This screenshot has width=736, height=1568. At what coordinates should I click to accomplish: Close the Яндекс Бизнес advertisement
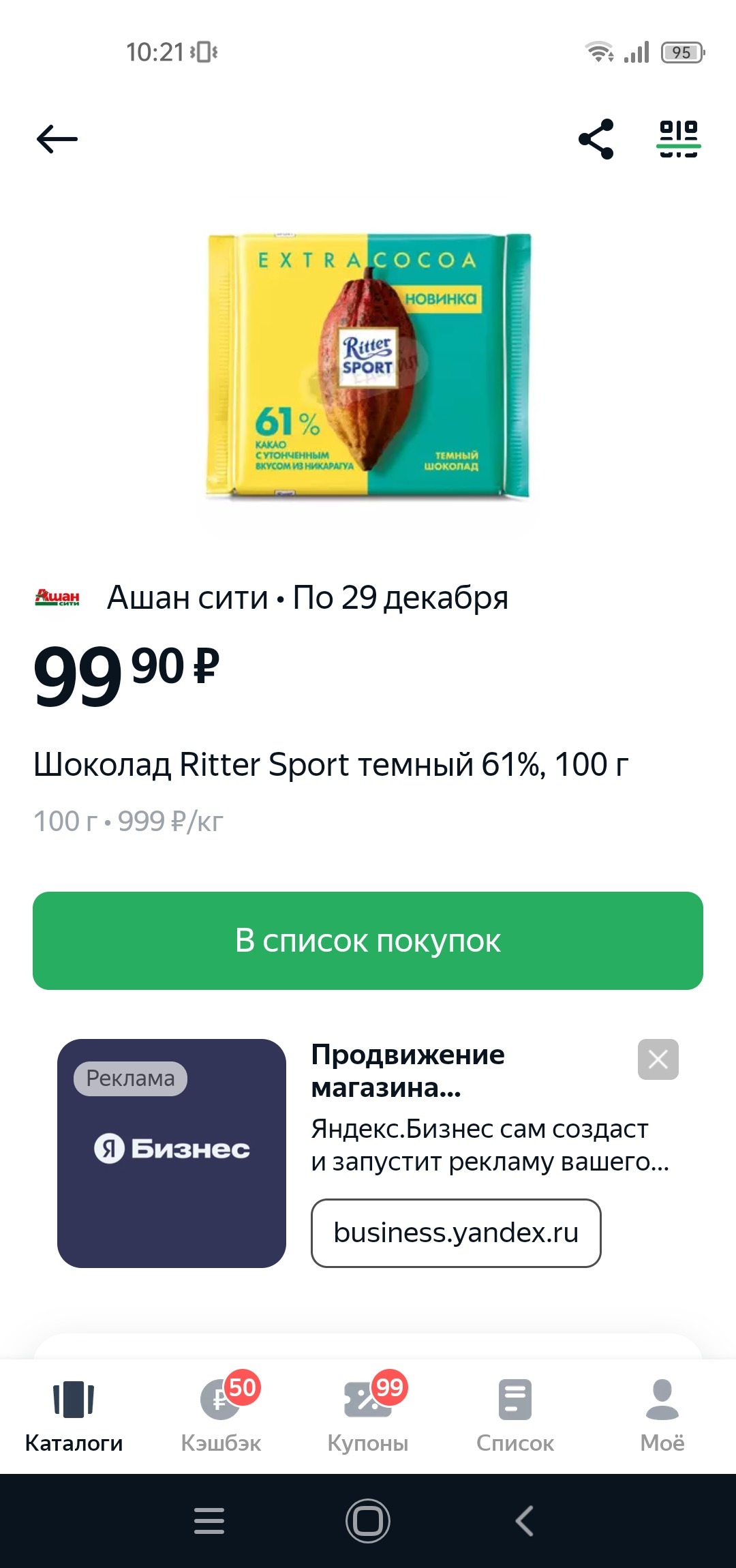tap(658, 1059)
